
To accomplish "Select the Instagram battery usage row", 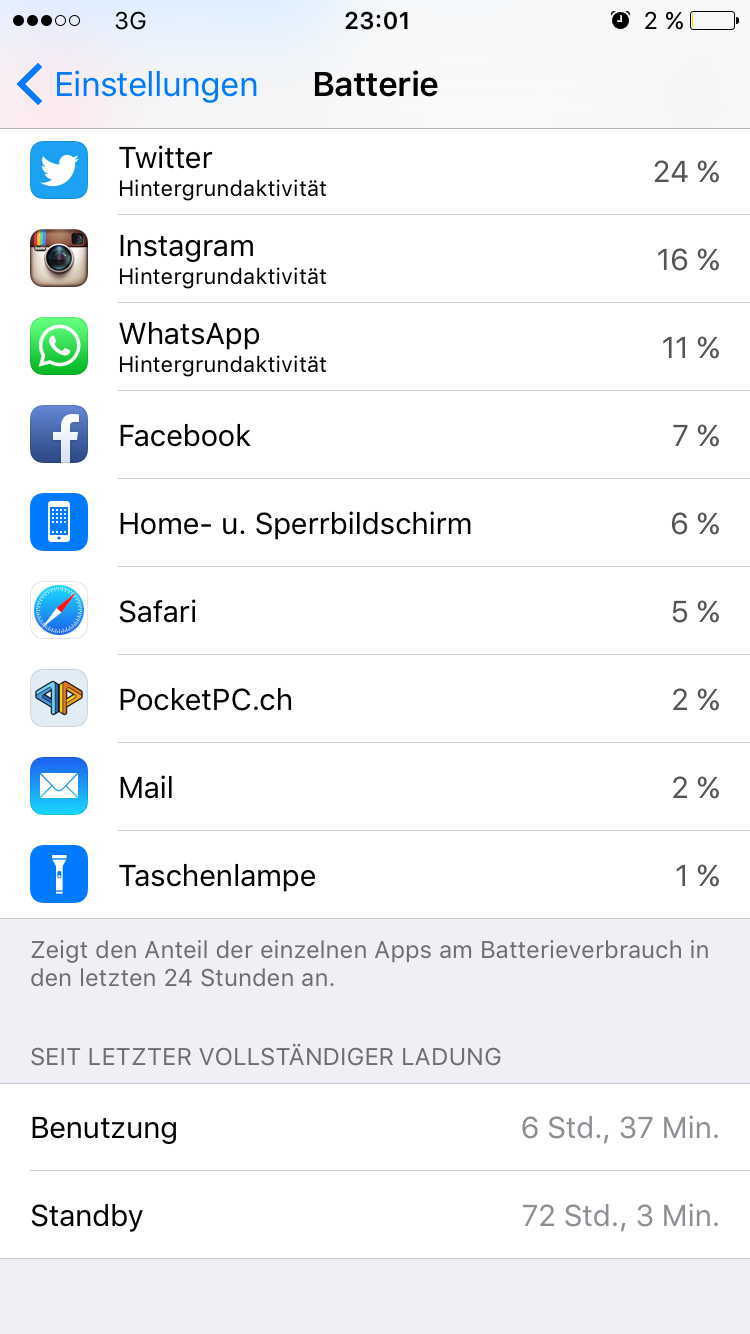I will pyautogui.click(x=375, y=259).
